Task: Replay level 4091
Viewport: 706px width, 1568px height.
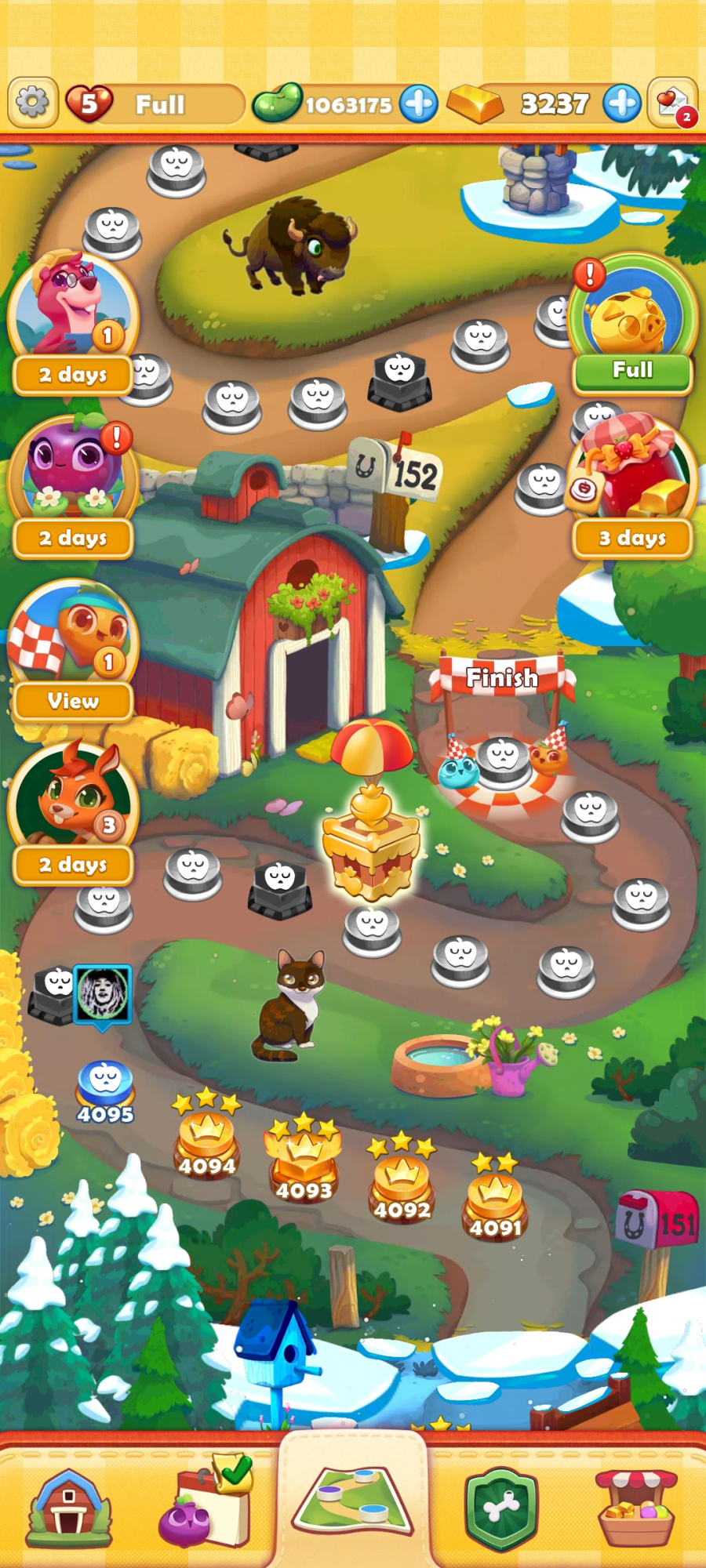Action: [495, 1201]
